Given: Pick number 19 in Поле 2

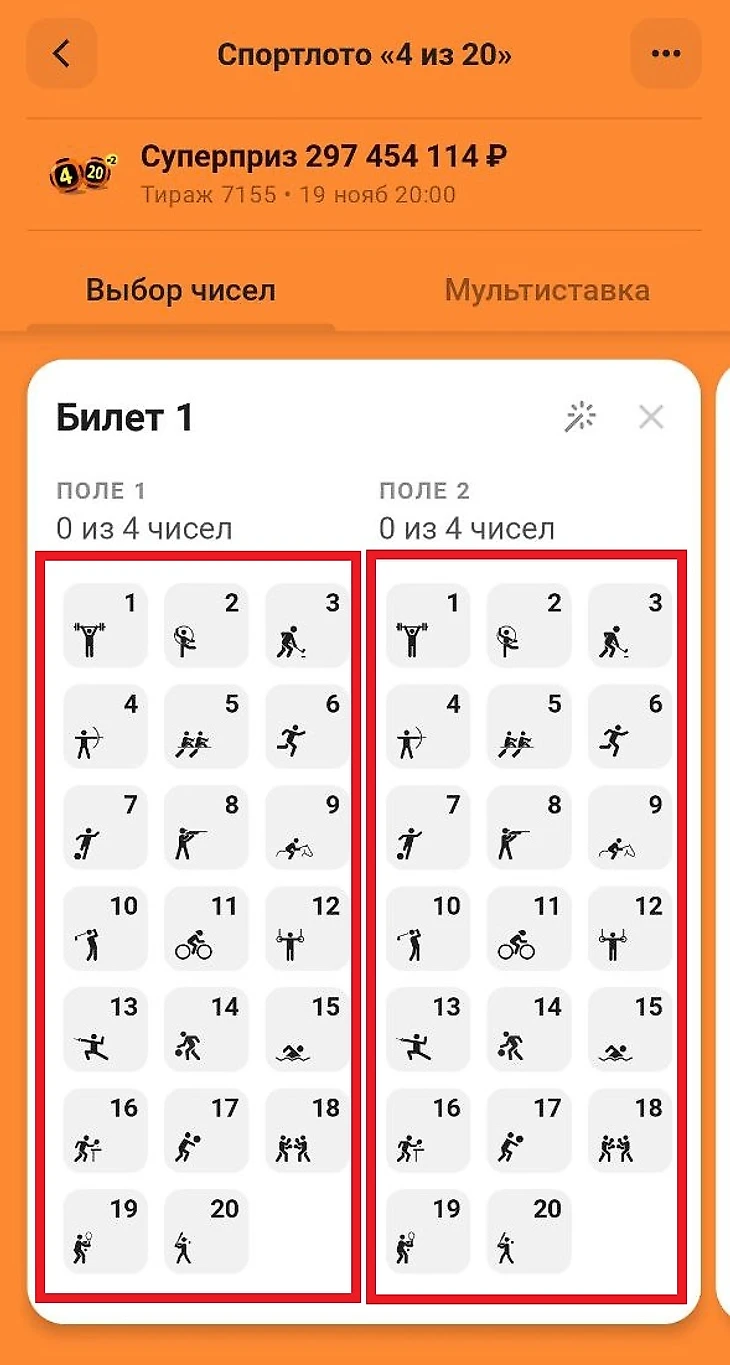Looking at the screenshot, I should (428, 1232).
